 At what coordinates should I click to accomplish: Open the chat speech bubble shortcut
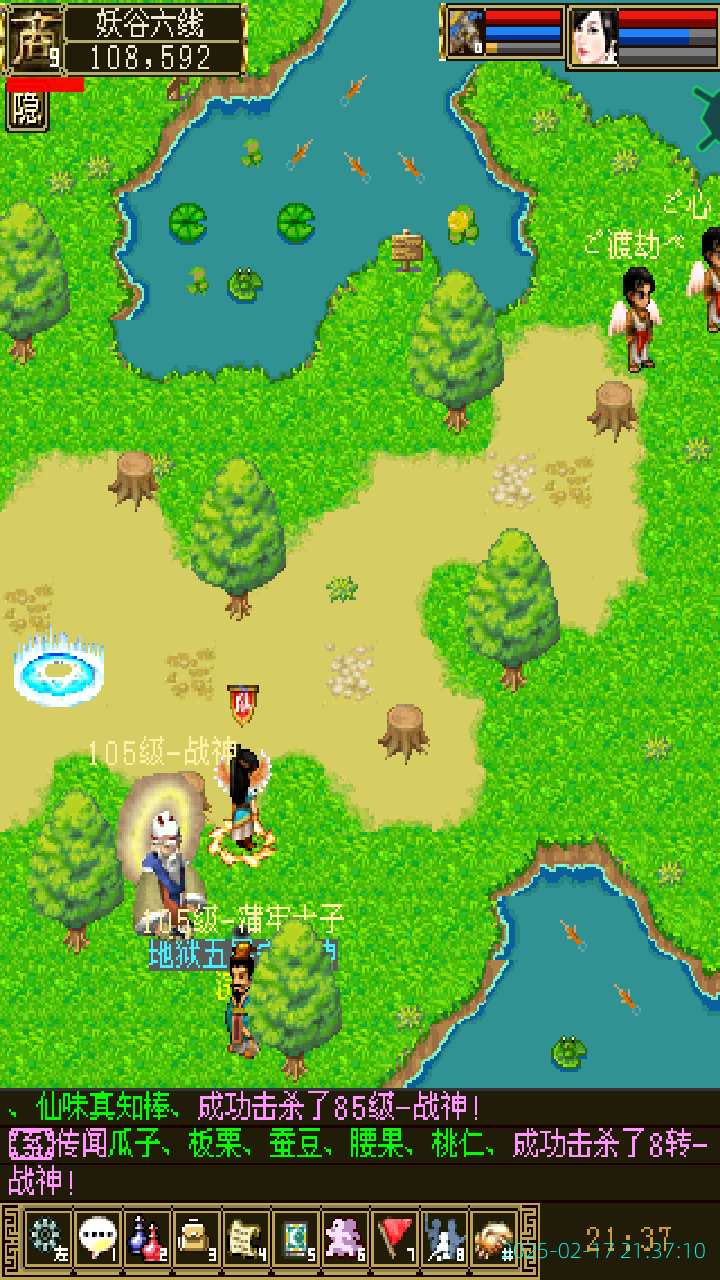click(x=97, y=1238)
